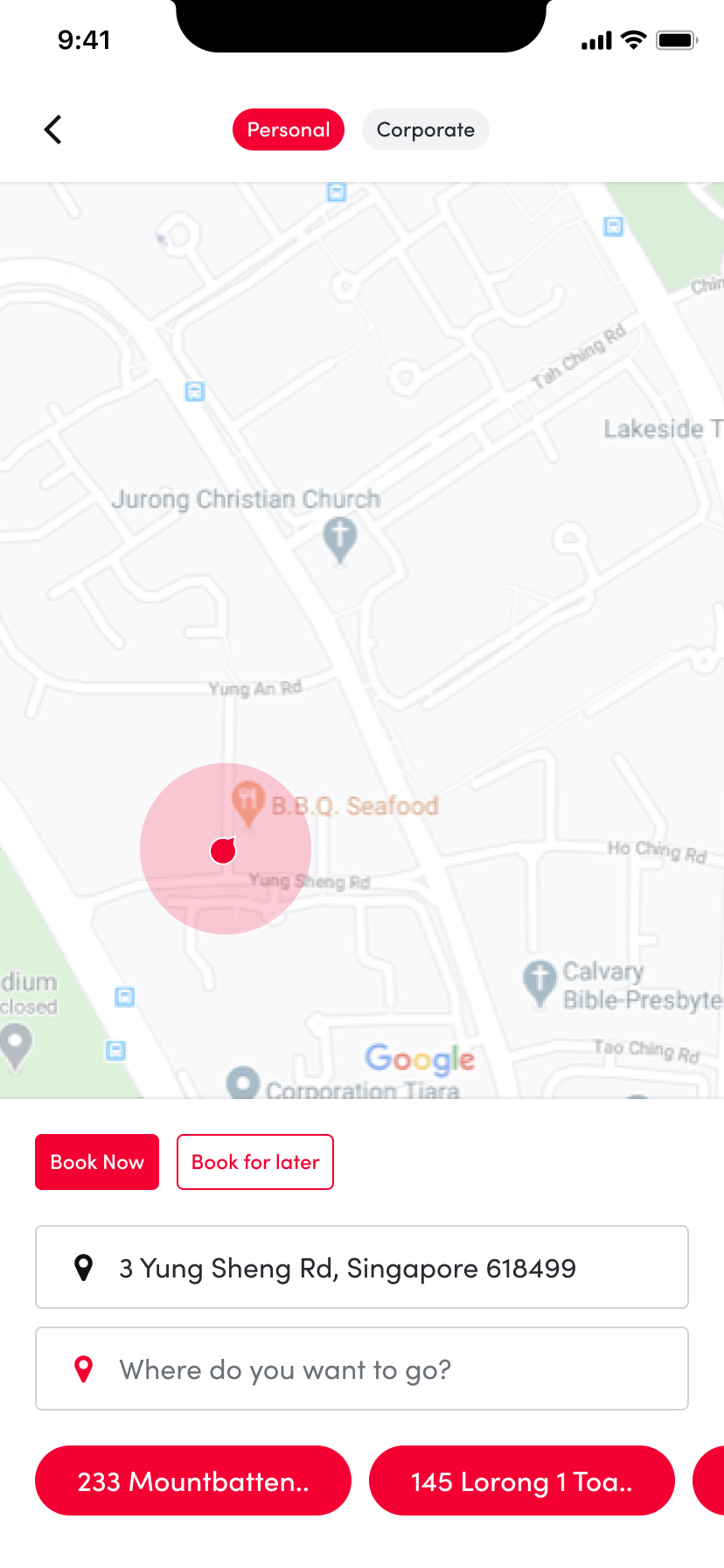The height and width of the screenshot is (1568, 724).
Task: Open the 'Where do you want to go?' field
Action: click(362, 1368)
